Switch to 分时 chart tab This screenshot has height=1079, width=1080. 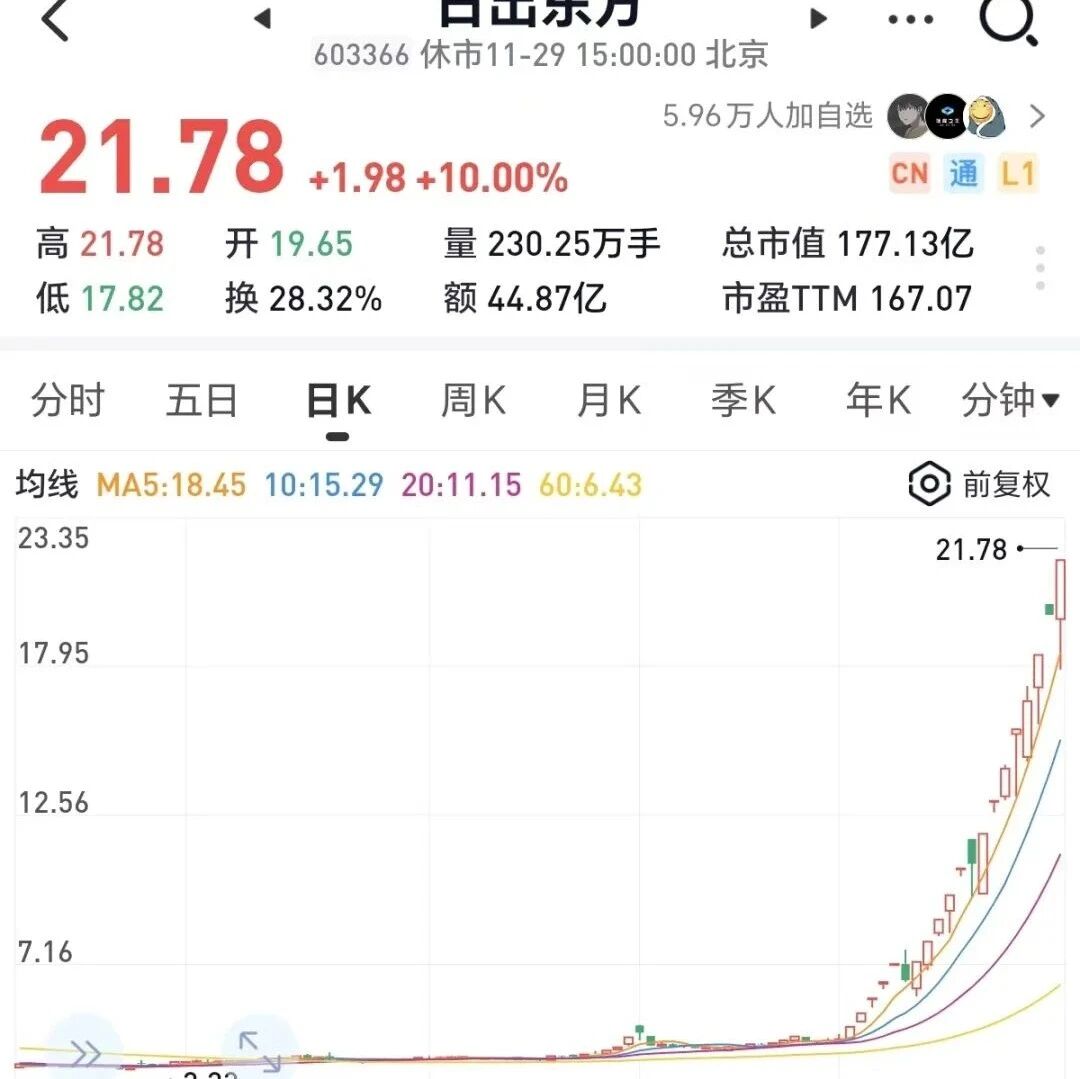coord(68,400)
